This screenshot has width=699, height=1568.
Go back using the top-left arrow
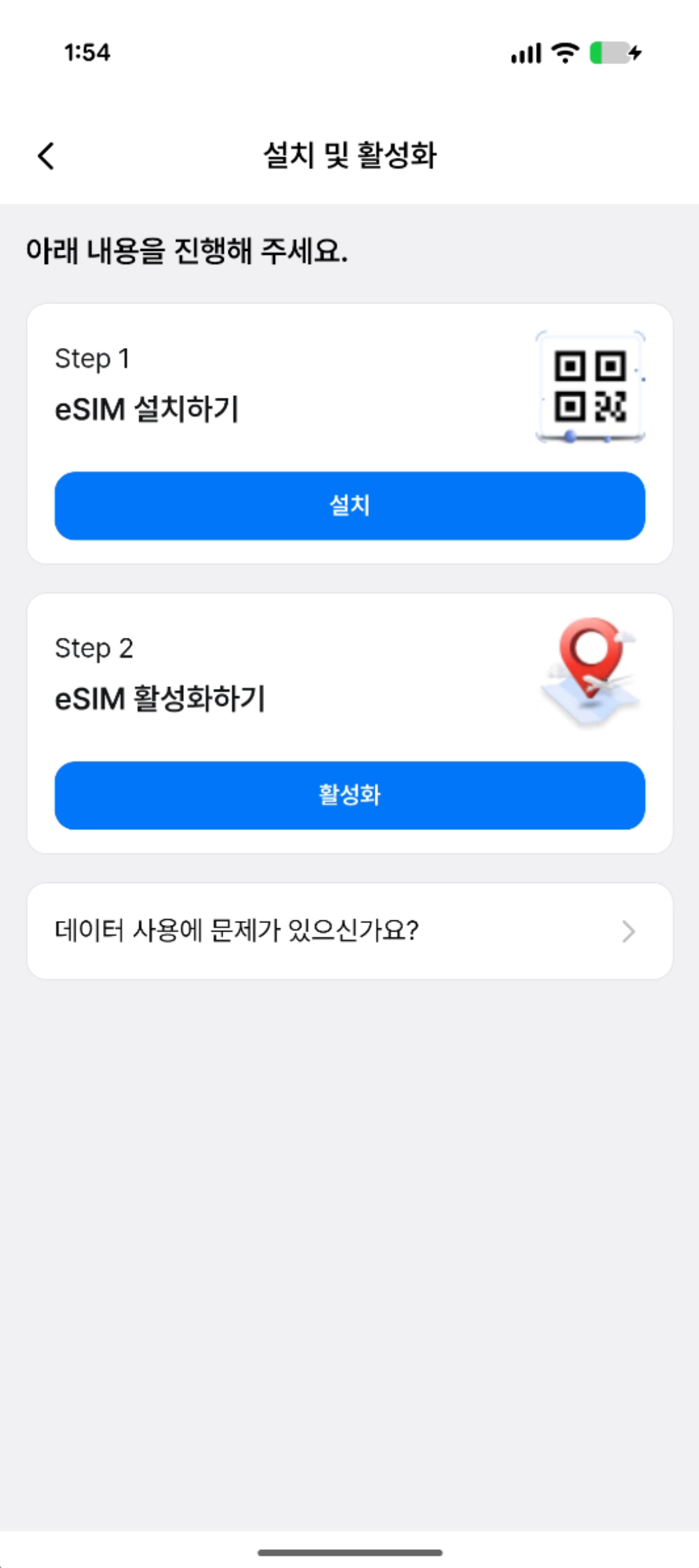click(x=46, y=156)
